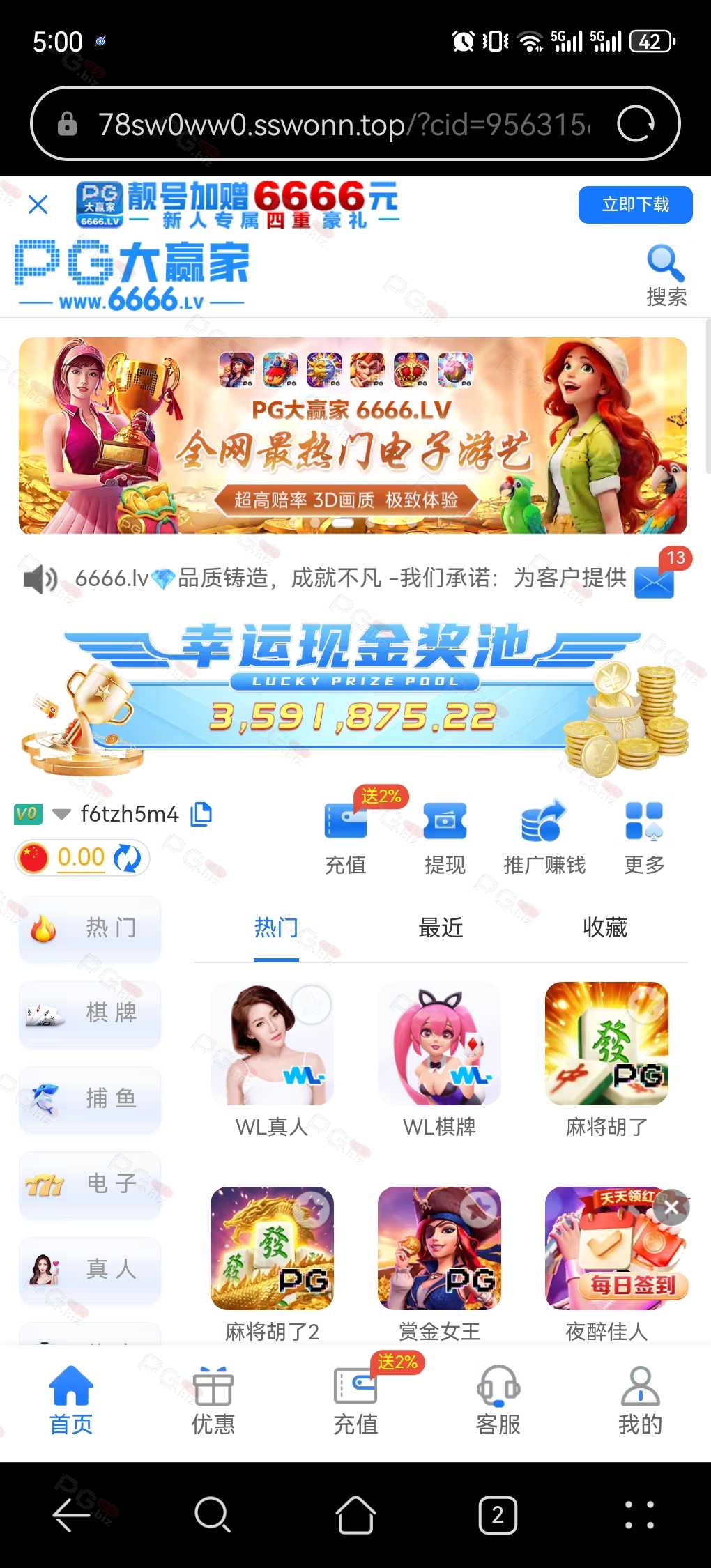Dismiss the 每日签到 floating popup
This screenshot has width=711, height=1568.
[x=671, y=1207]
